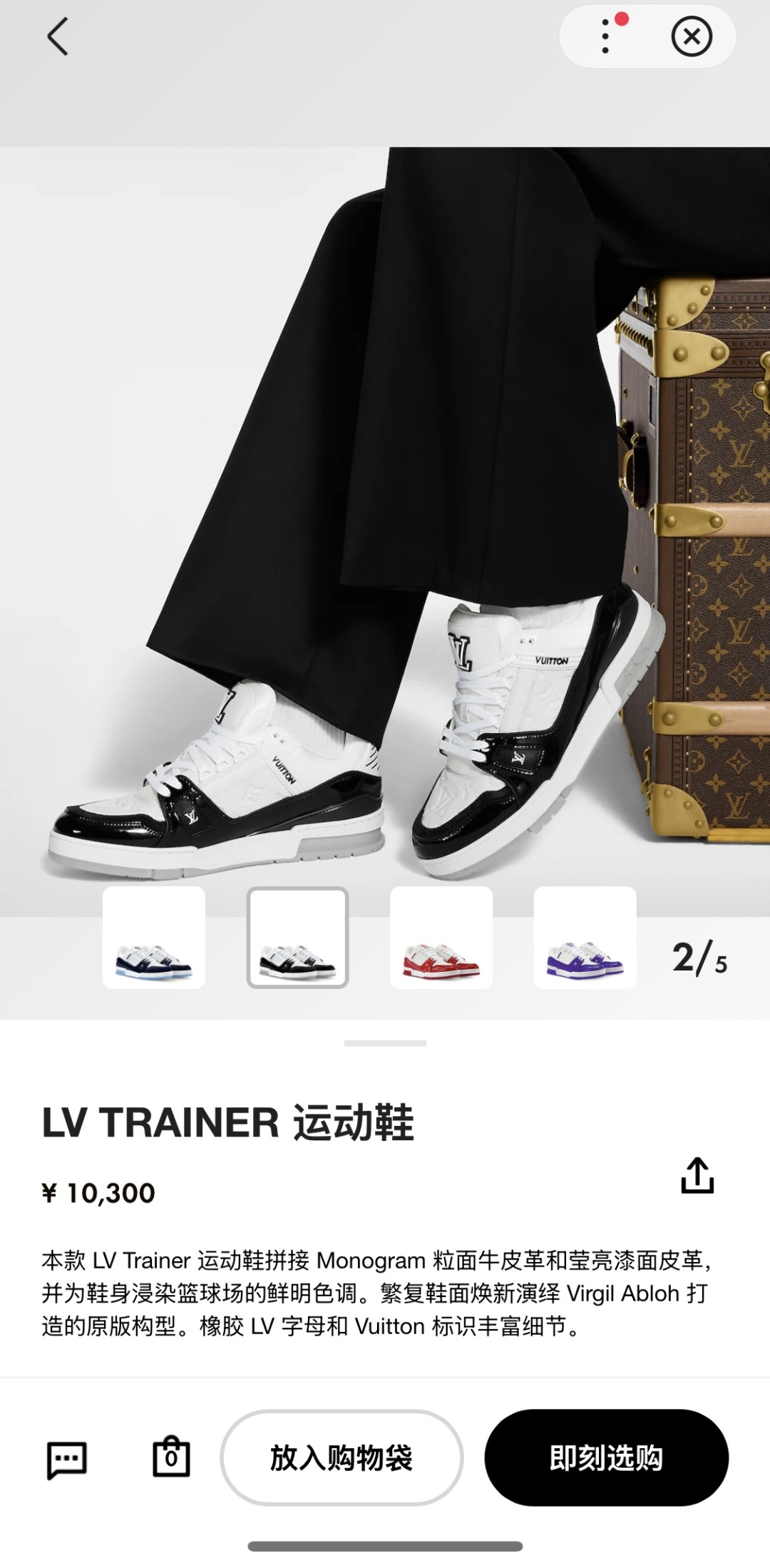This screenshot has height=1568, width=770.
Task: Open the three-dot more menu
Action: pyautogui.click(x=605, y=36)
